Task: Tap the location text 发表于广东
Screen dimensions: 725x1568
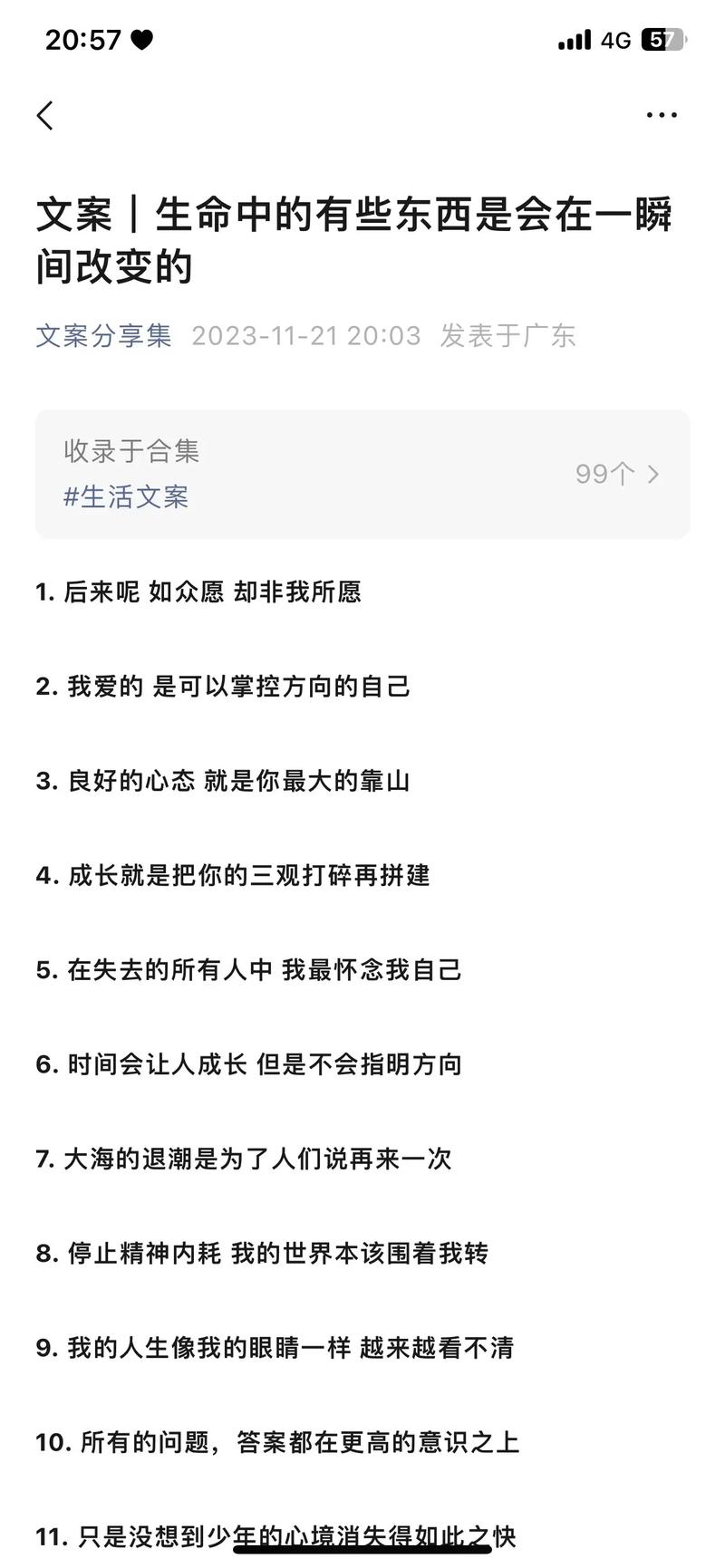Action: pyautogui.click(x=508, y=336)
